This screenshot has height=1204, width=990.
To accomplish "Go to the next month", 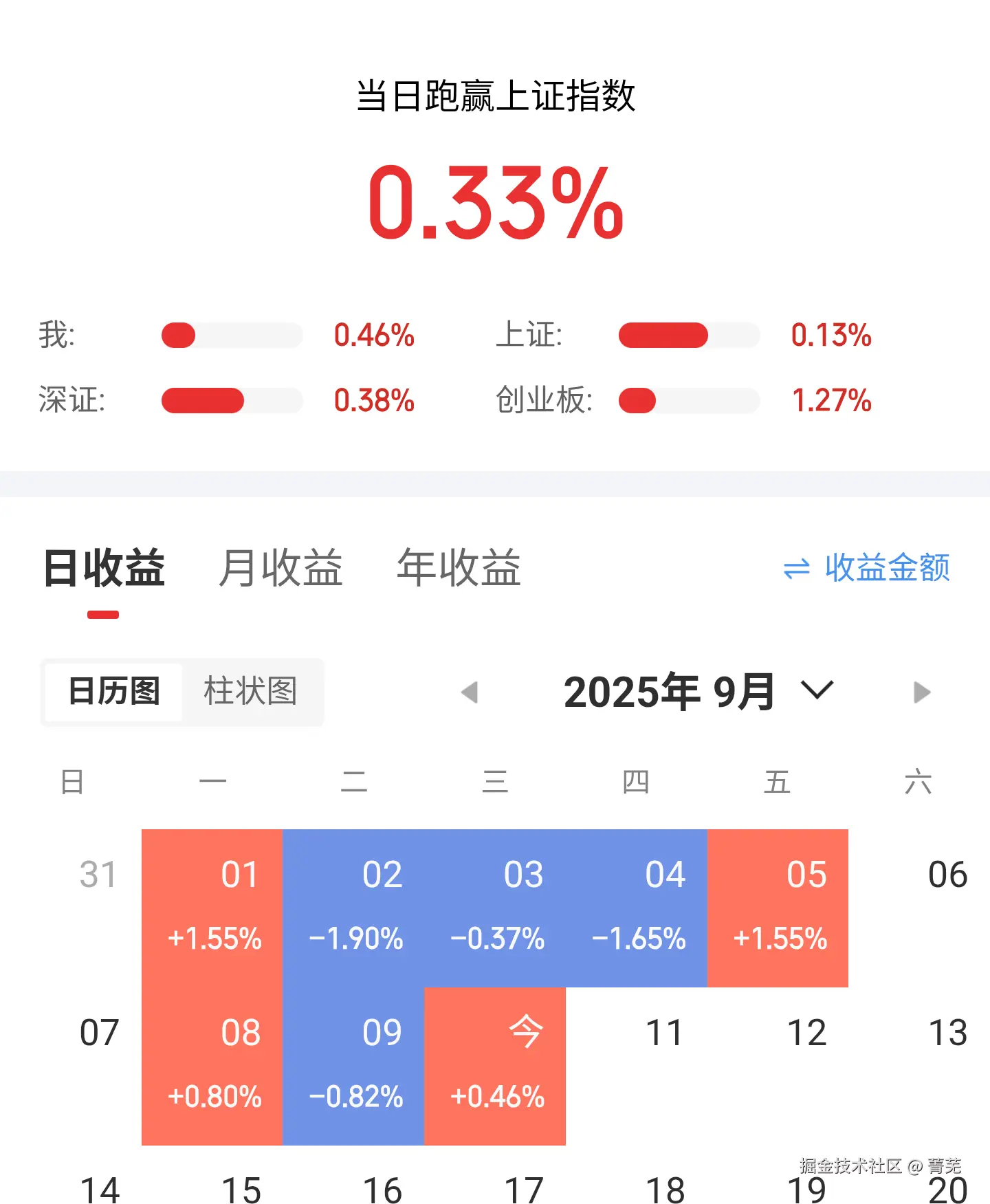I will [x=922, y=692].
